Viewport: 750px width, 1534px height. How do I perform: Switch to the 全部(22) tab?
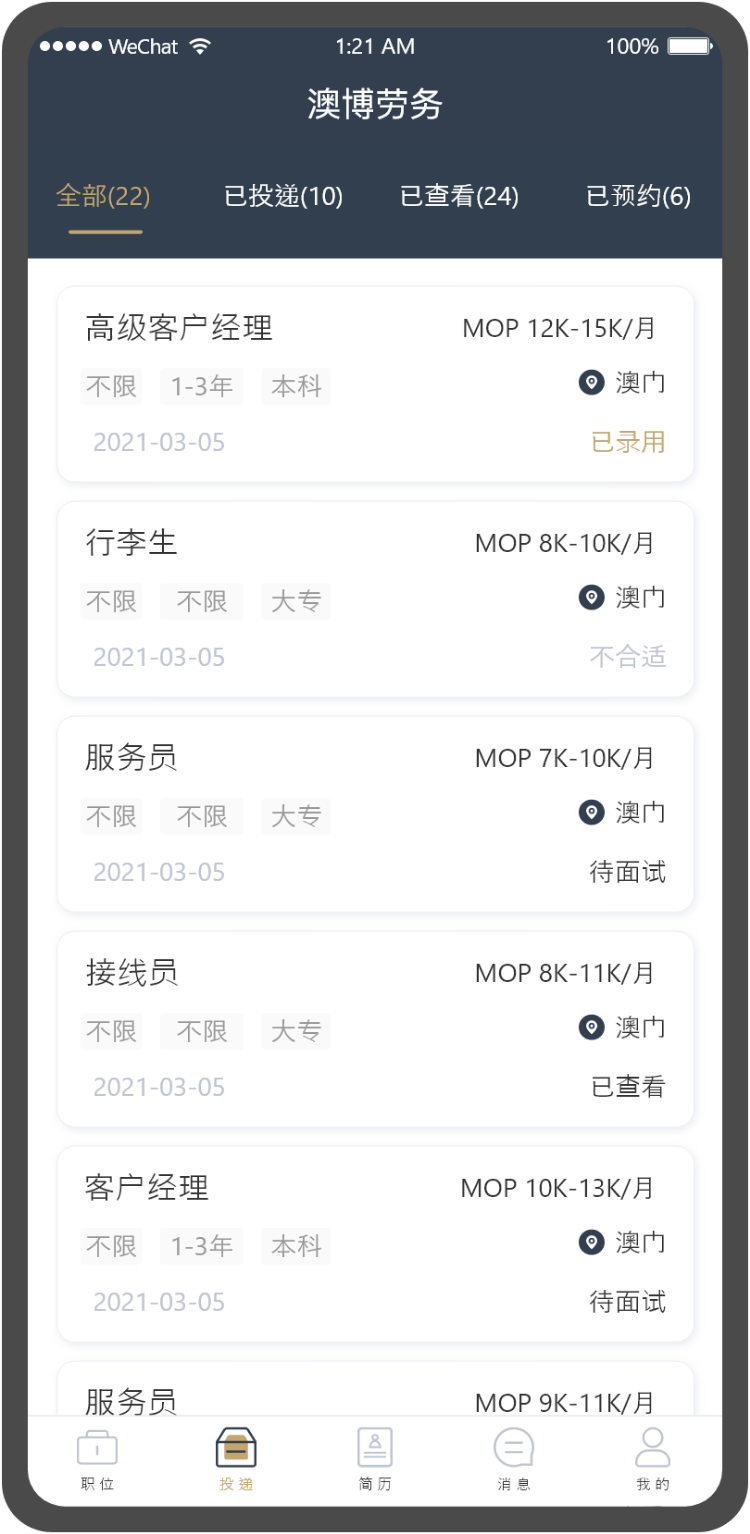(x=103, y=197)
